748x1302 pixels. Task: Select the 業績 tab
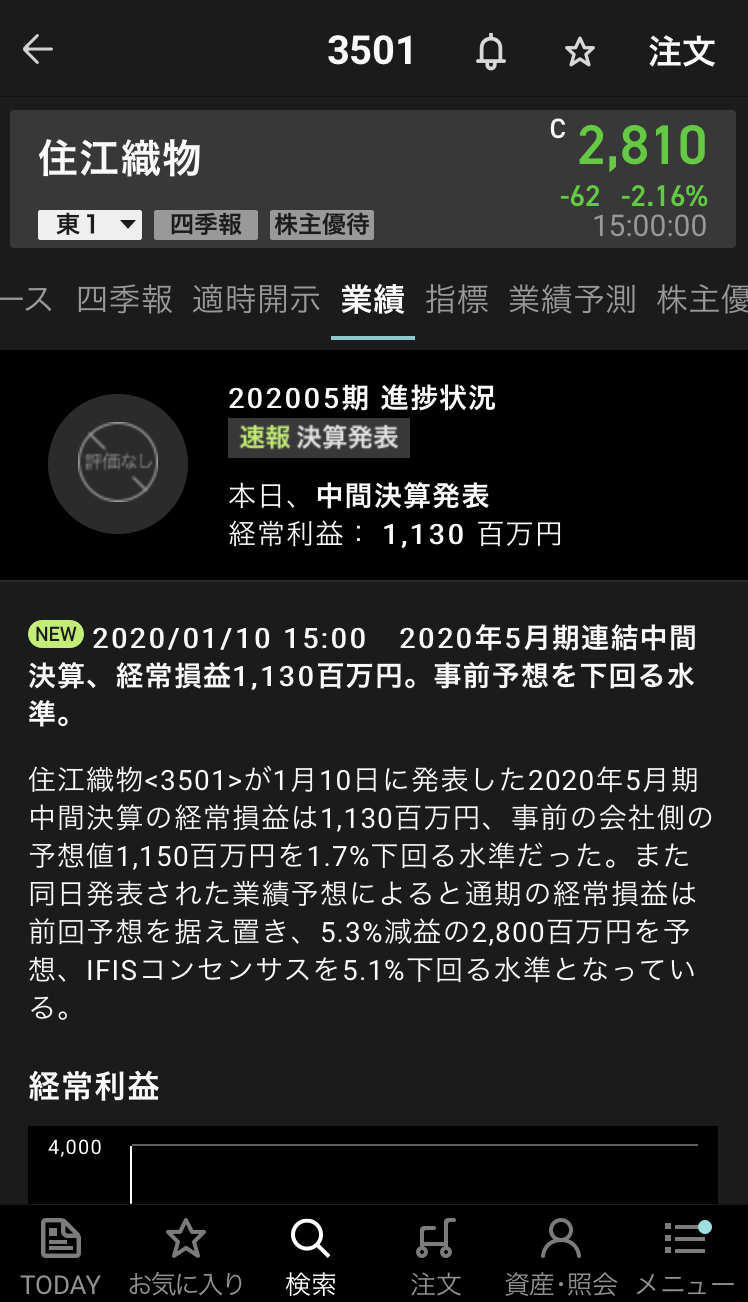[372, 299]
